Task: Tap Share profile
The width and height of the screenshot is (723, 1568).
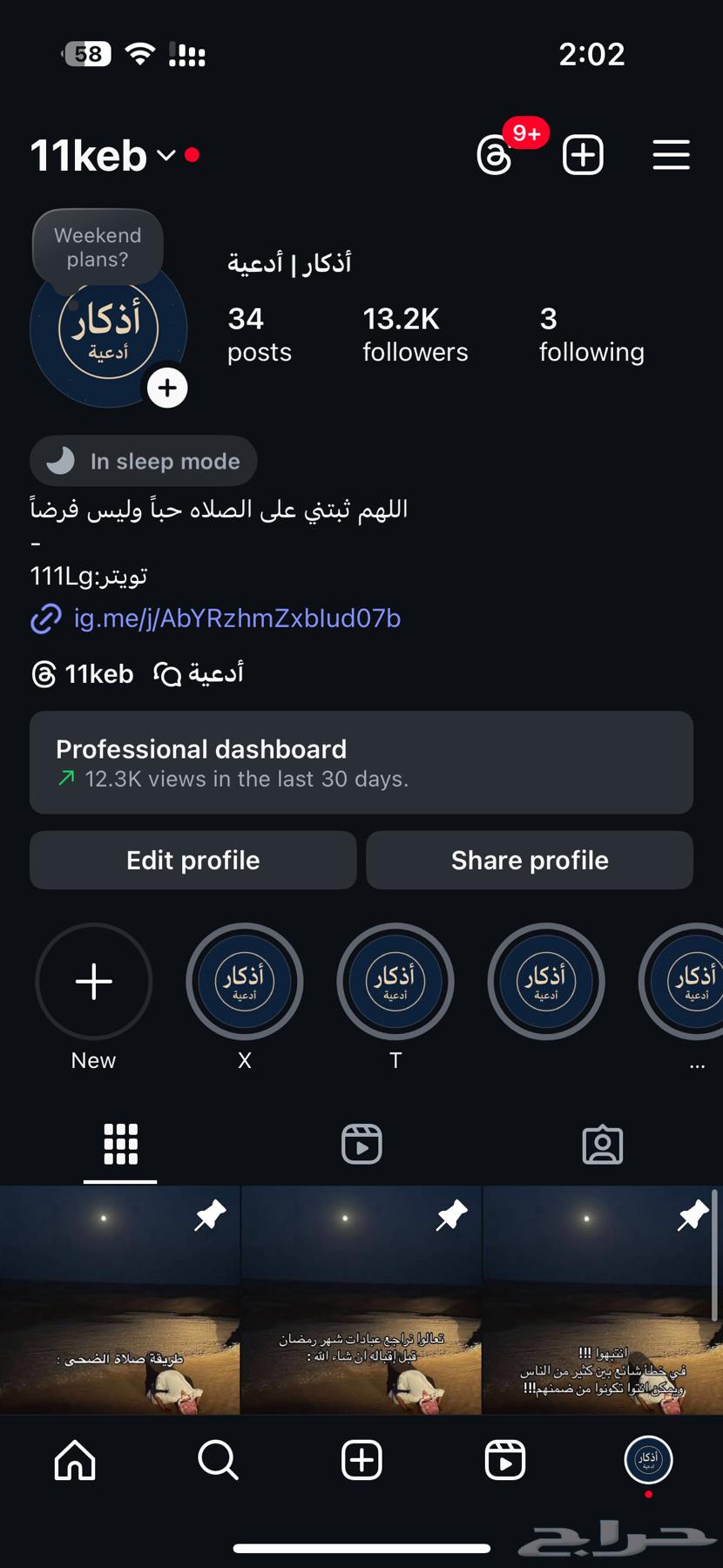Action: [529, 860]
